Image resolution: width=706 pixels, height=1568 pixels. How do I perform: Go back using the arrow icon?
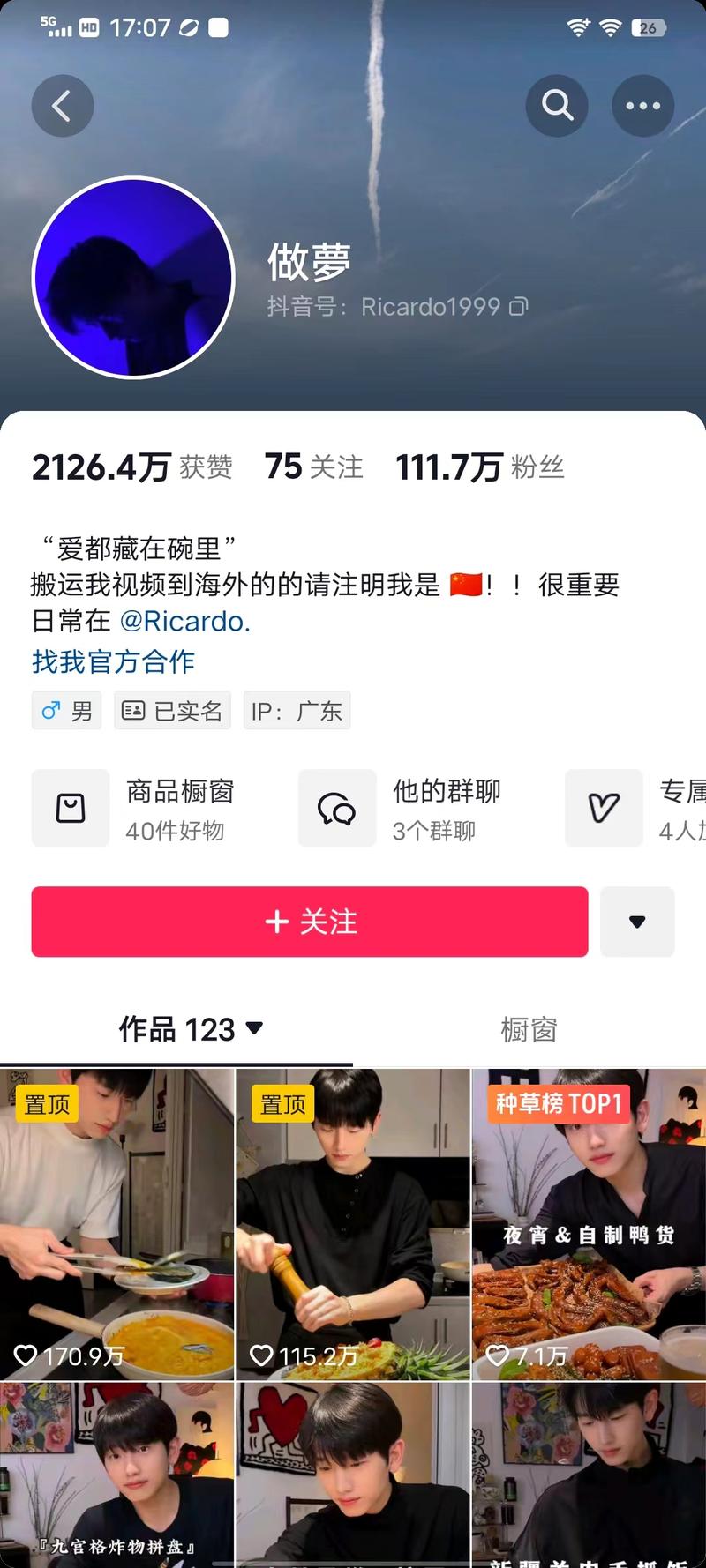[x=62, y=107]
